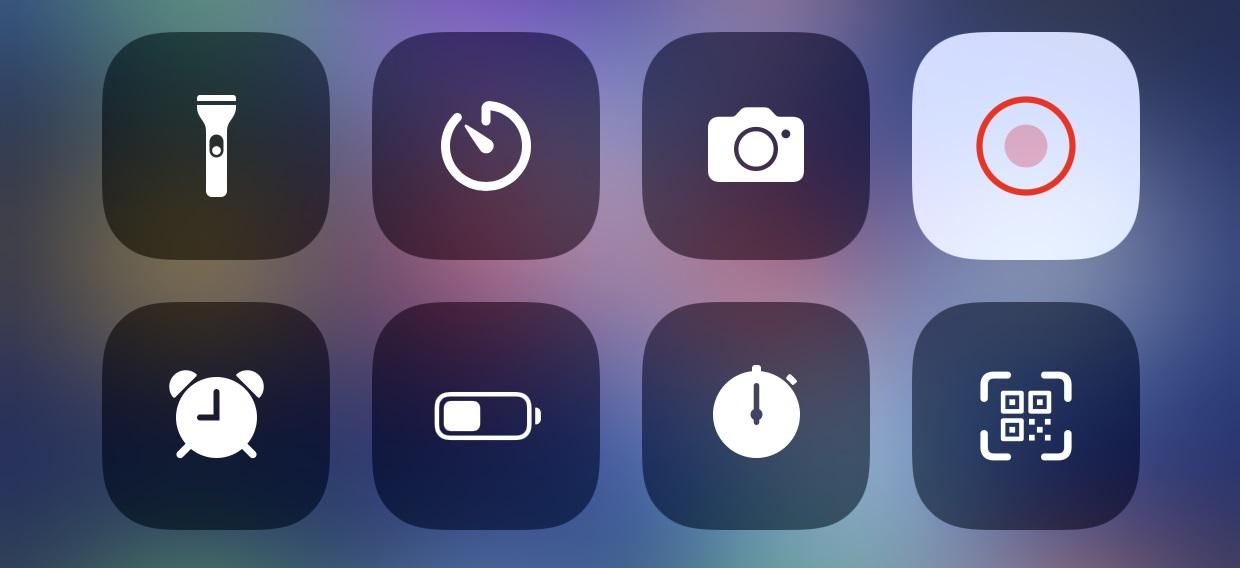The height and width of the screenshot is (568, 1240).
Task: Launch the camera
Action: [x=756, y=146]
